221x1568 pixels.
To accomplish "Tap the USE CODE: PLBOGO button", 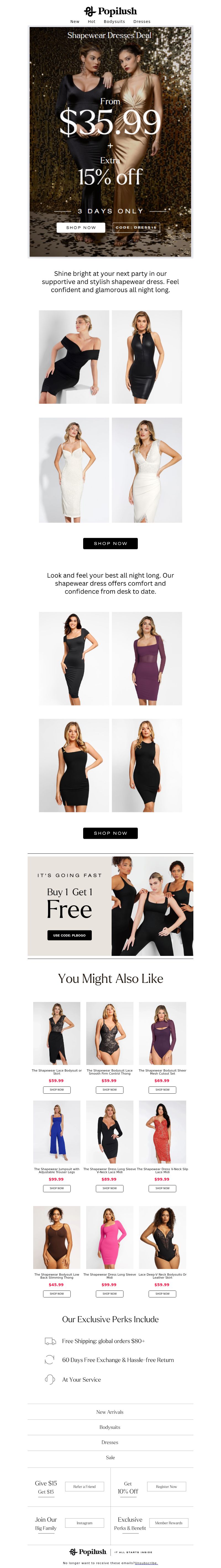I will click(x=69, y=935).
